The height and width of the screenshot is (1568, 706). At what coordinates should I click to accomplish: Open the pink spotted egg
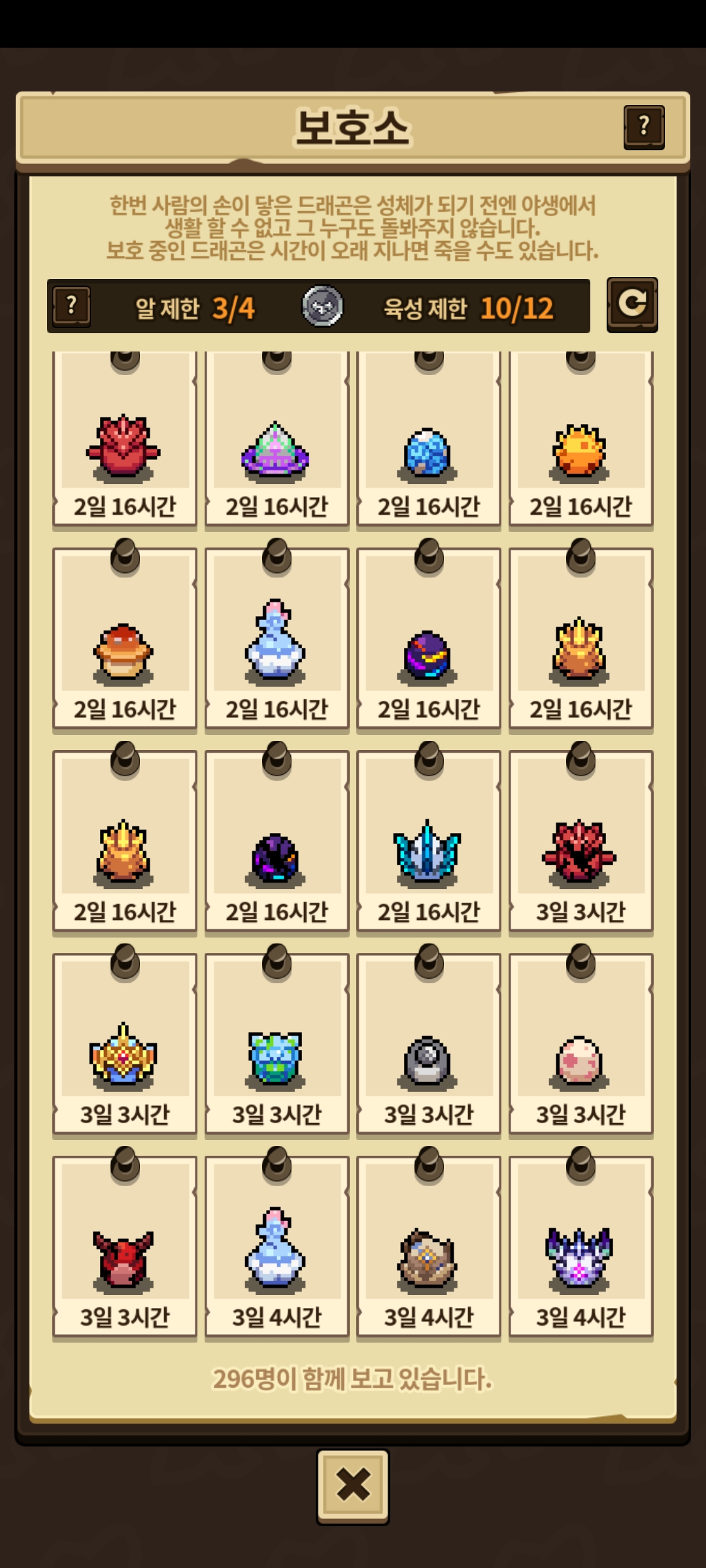[580, 1058]
